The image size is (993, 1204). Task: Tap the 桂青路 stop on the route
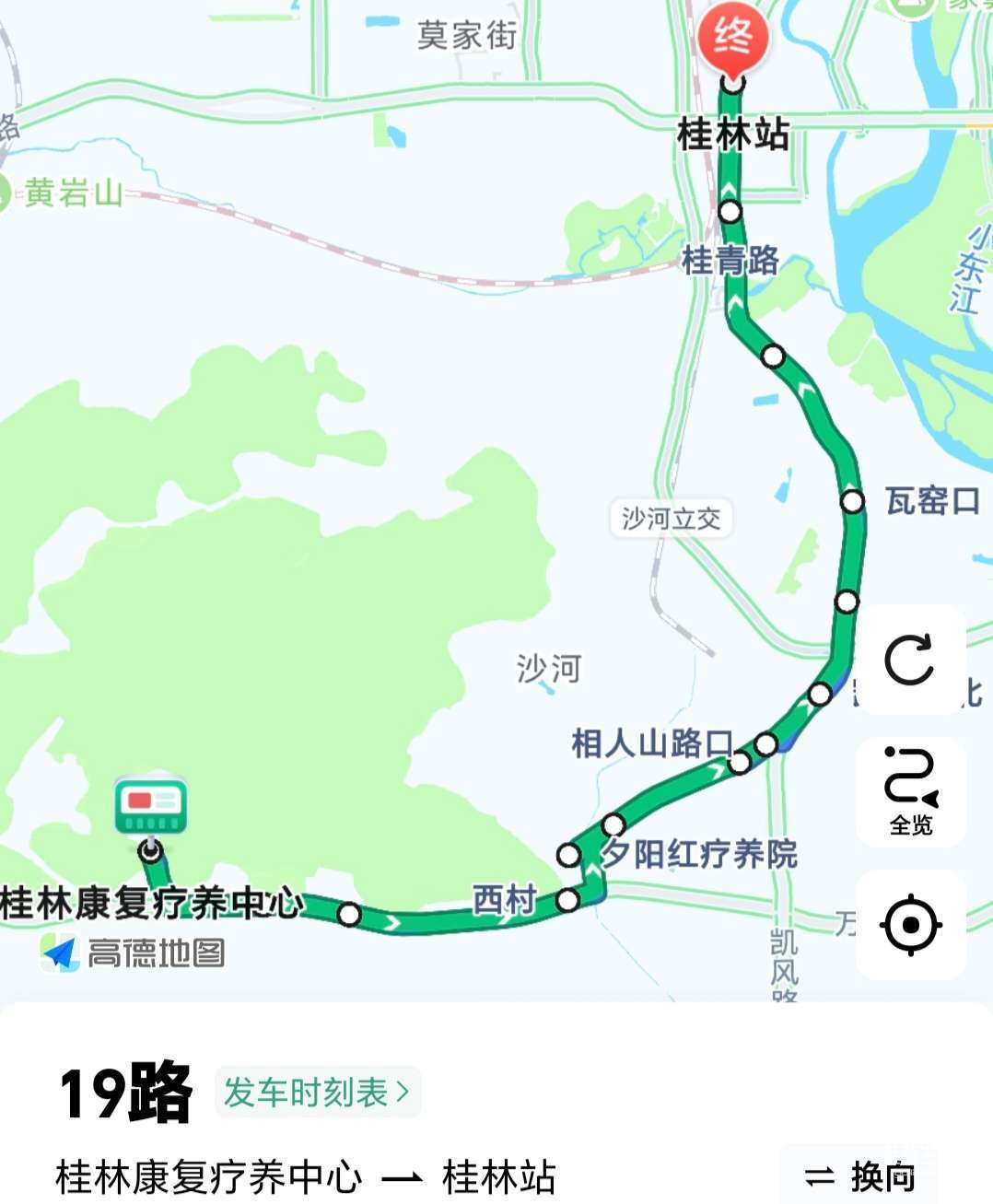(730, 212)
